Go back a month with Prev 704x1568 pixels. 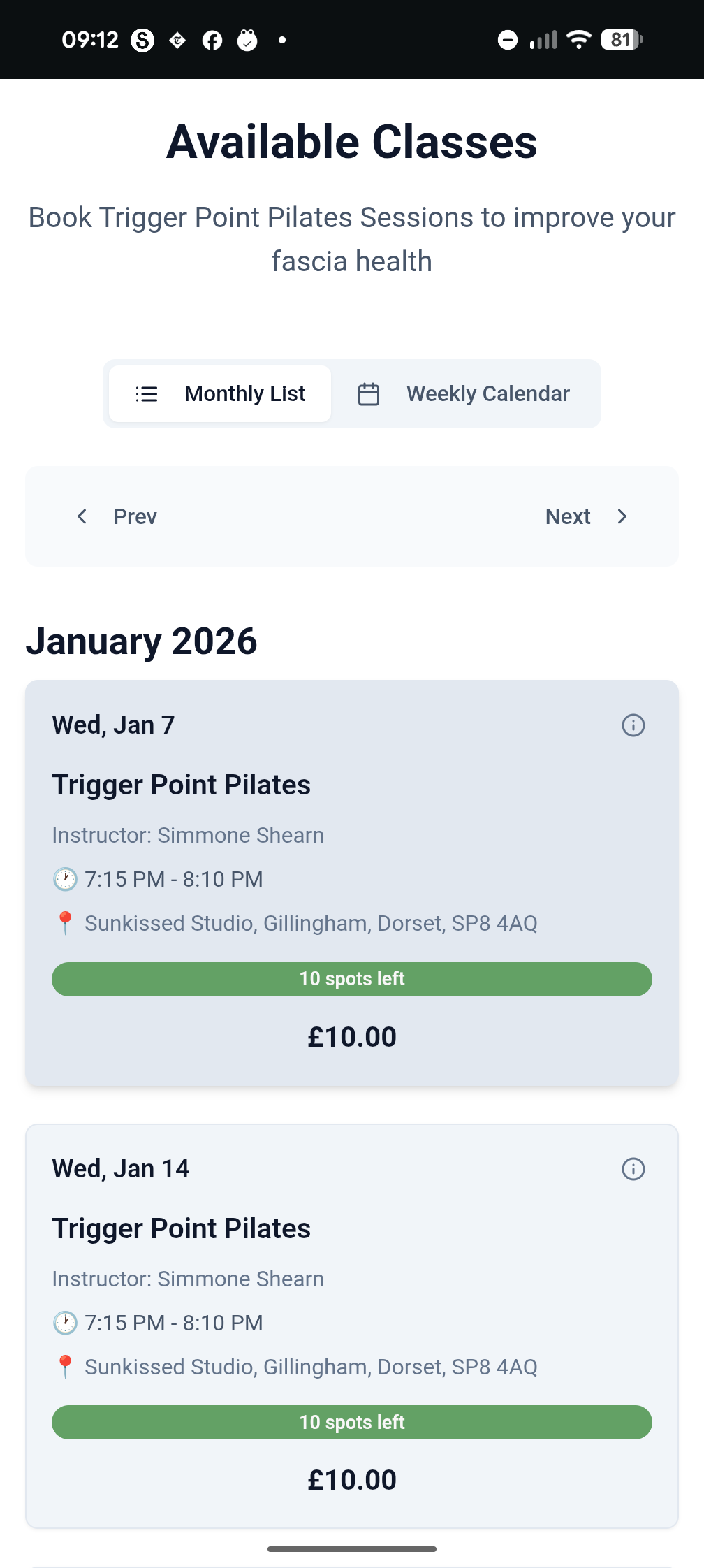[135, 516]
